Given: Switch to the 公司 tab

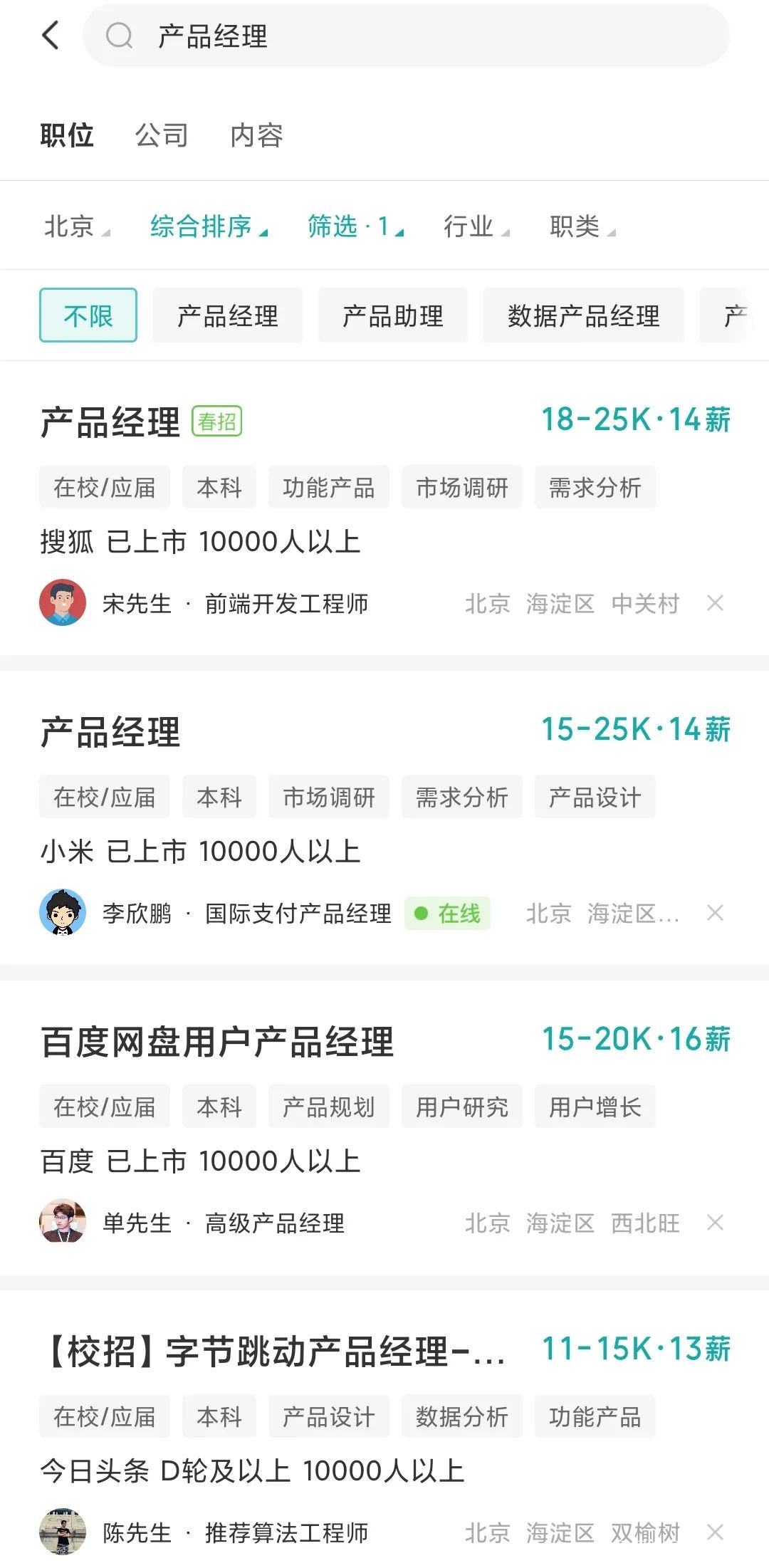Looking at the screenshot, I should 162,135.
